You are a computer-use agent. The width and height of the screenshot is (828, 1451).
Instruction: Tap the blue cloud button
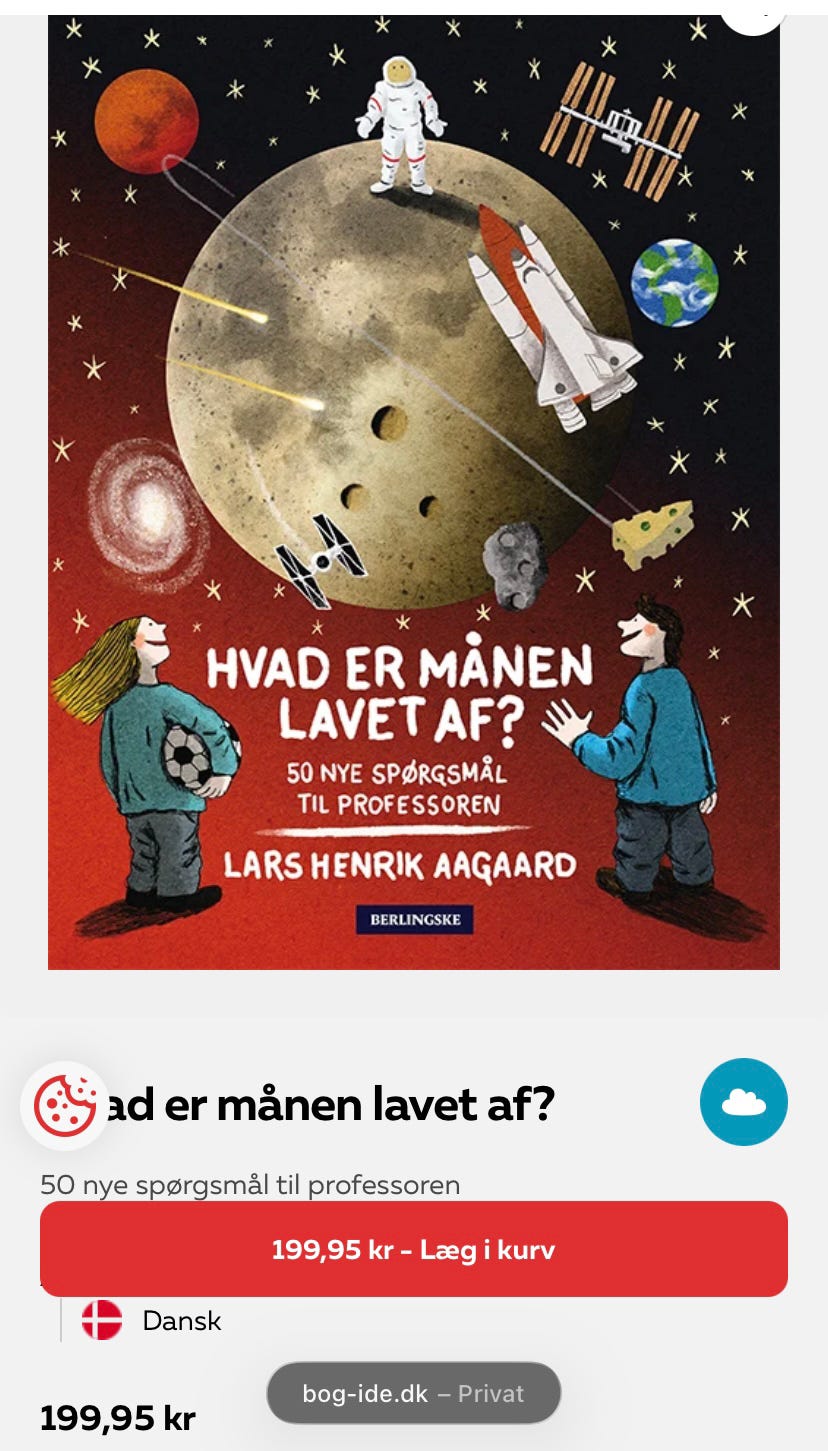pos(744,1102)
